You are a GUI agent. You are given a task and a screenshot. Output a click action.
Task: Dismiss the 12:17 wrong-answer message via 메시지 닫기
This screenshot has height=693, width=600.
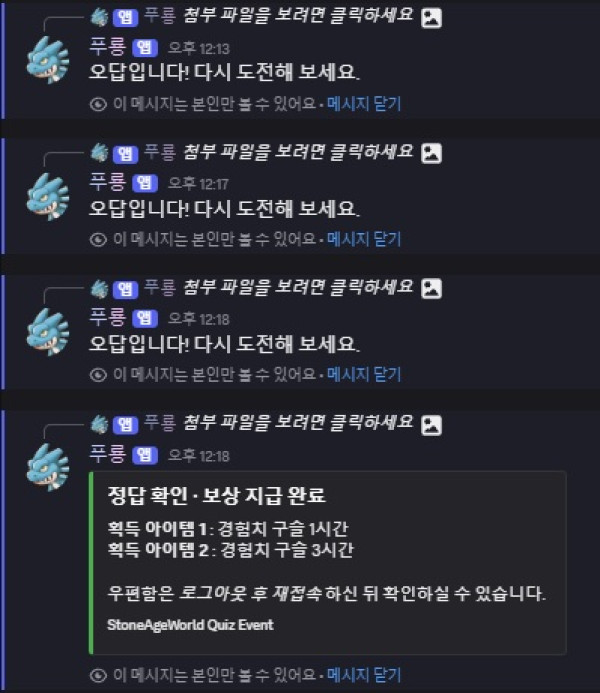364,239
